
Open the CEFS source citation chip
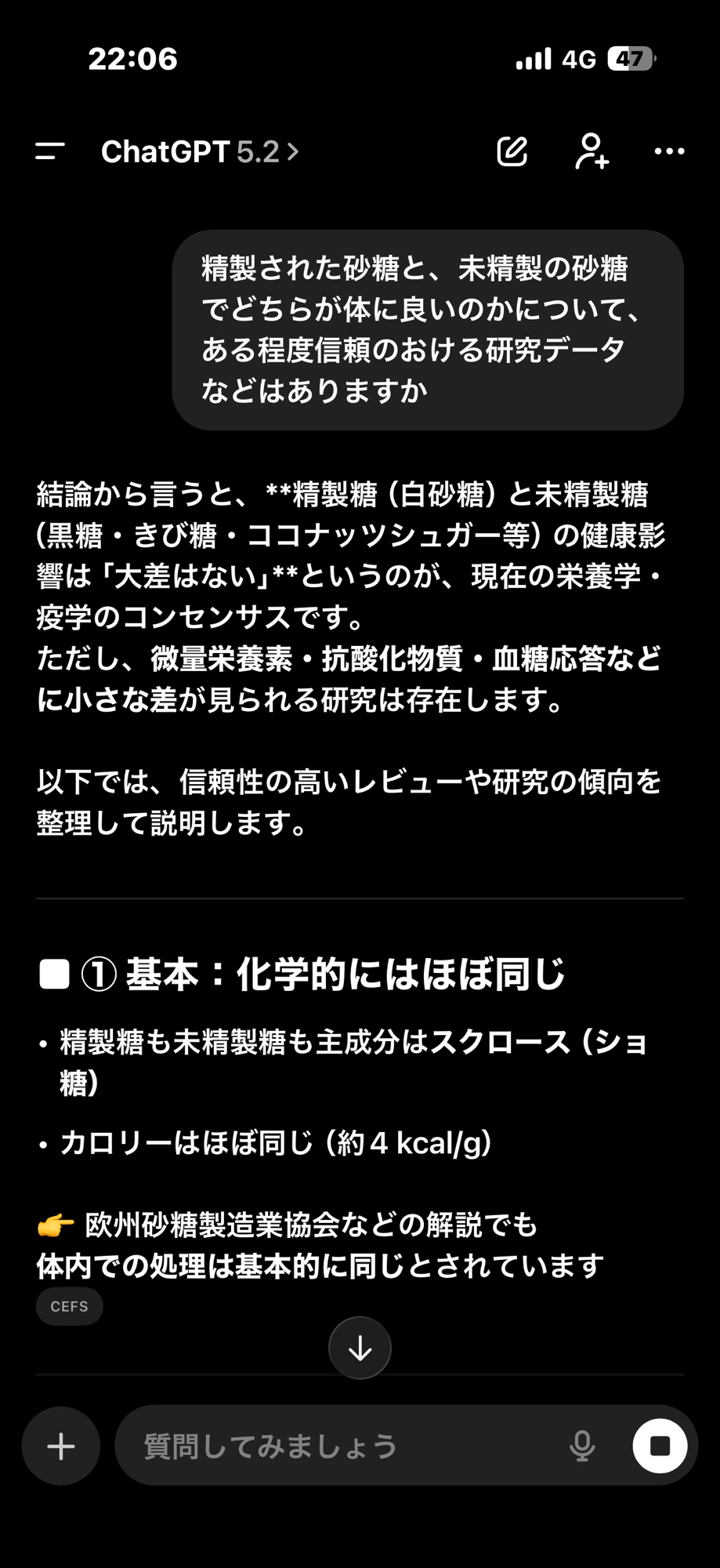point(69,1306)
